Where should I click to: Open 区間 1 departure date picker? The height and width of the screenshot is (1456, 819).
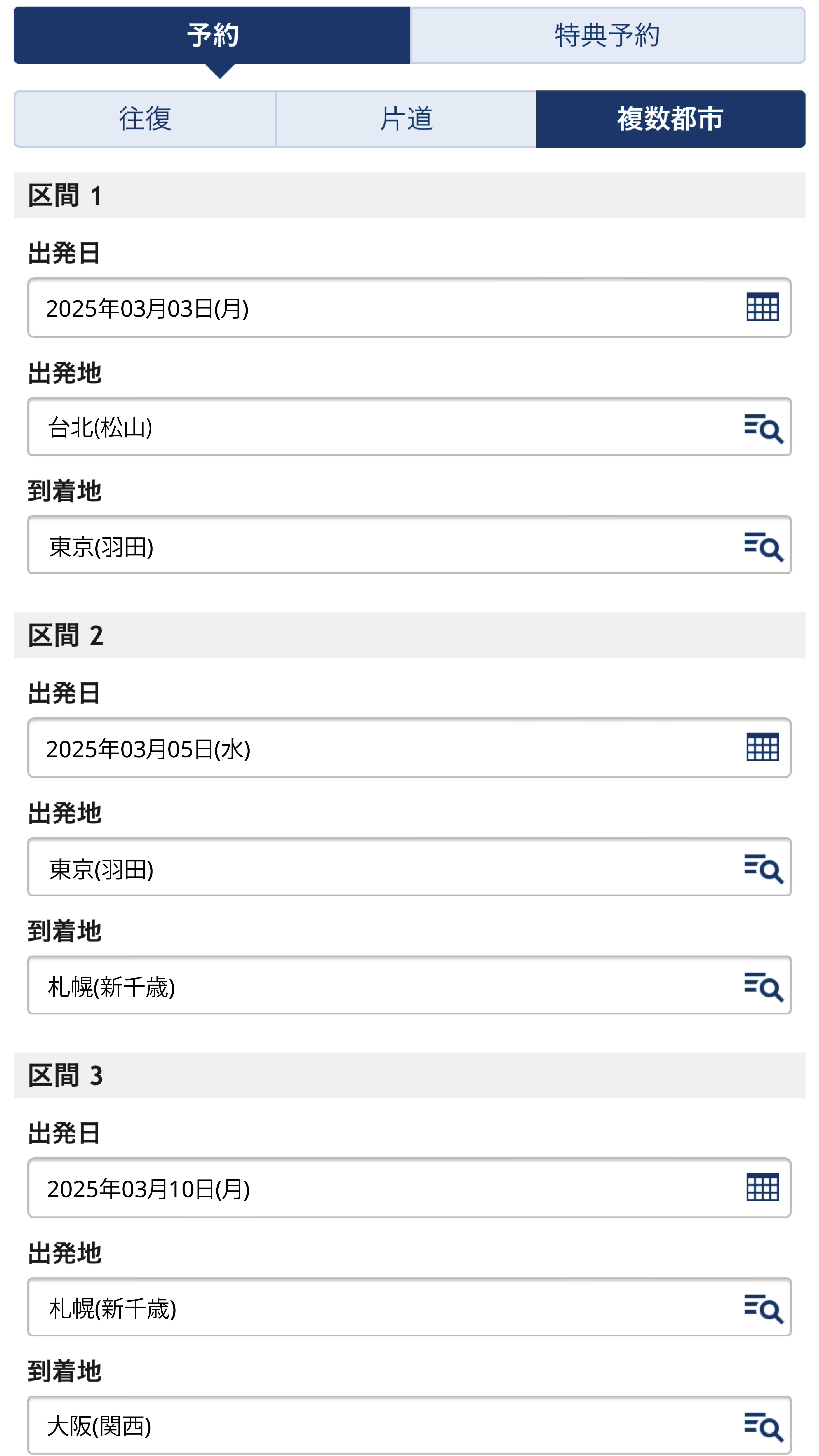click(409, 308)
